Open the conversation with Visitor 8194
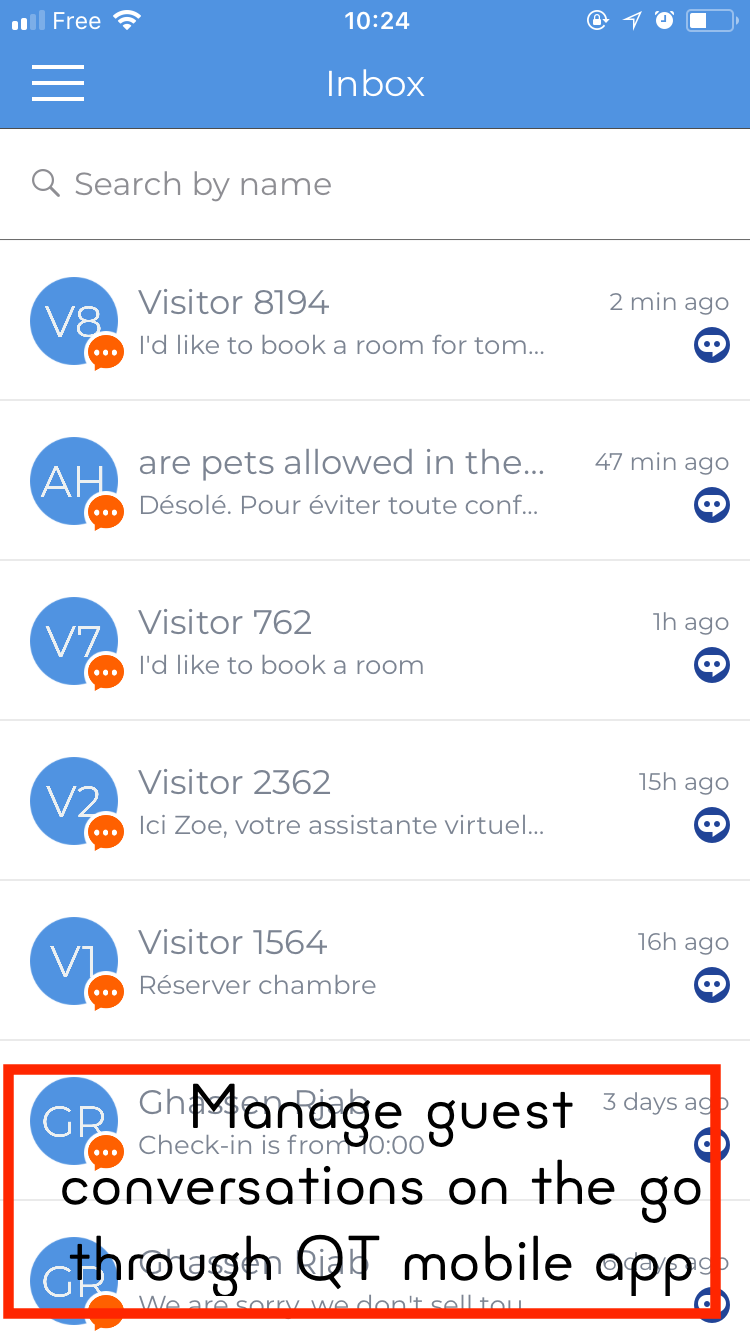Image resolution: width=750 pixels, height=1334 pixels. (375, 321)
